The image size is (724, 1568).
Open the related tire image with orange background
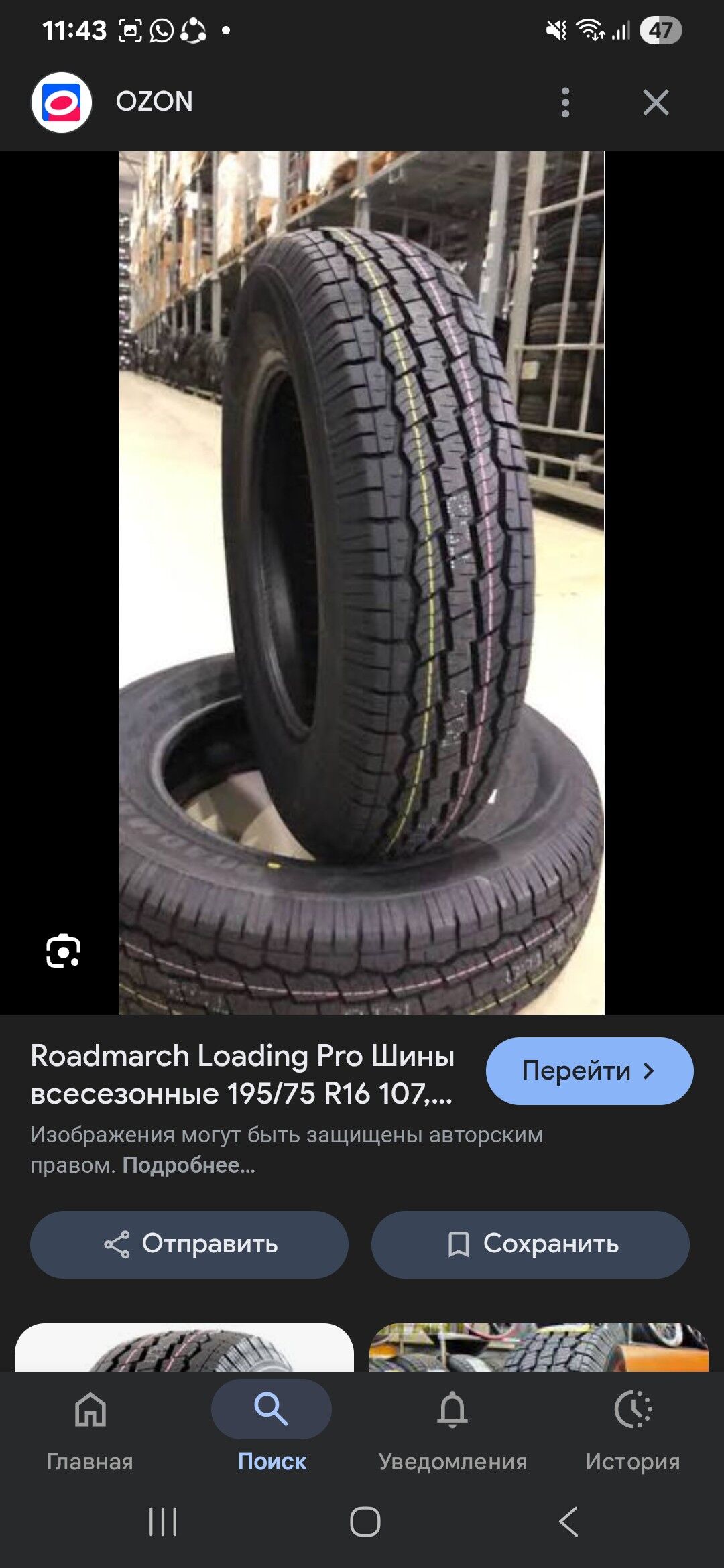point(538,1347)
